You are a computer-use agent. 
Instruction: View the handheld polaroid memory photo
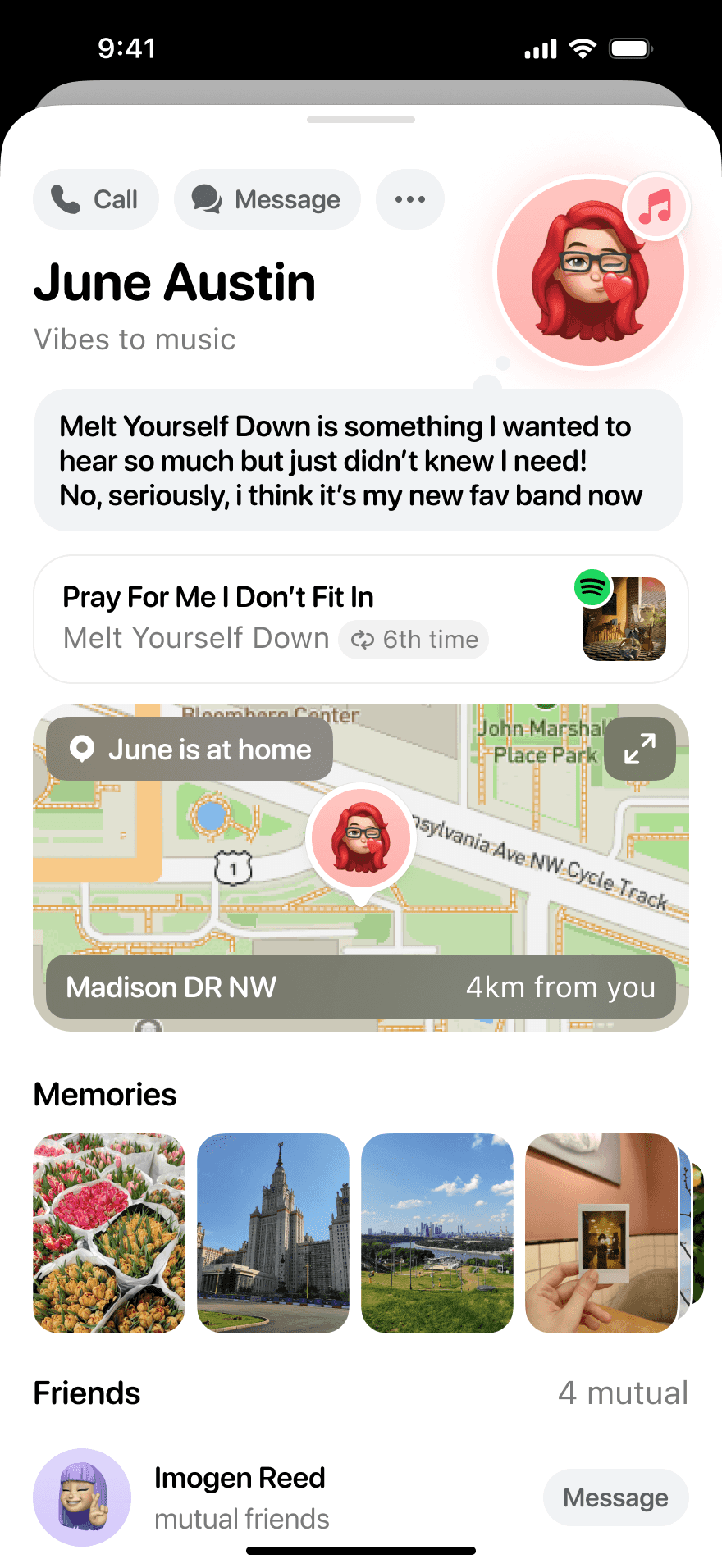click(x=601, y=1233)
